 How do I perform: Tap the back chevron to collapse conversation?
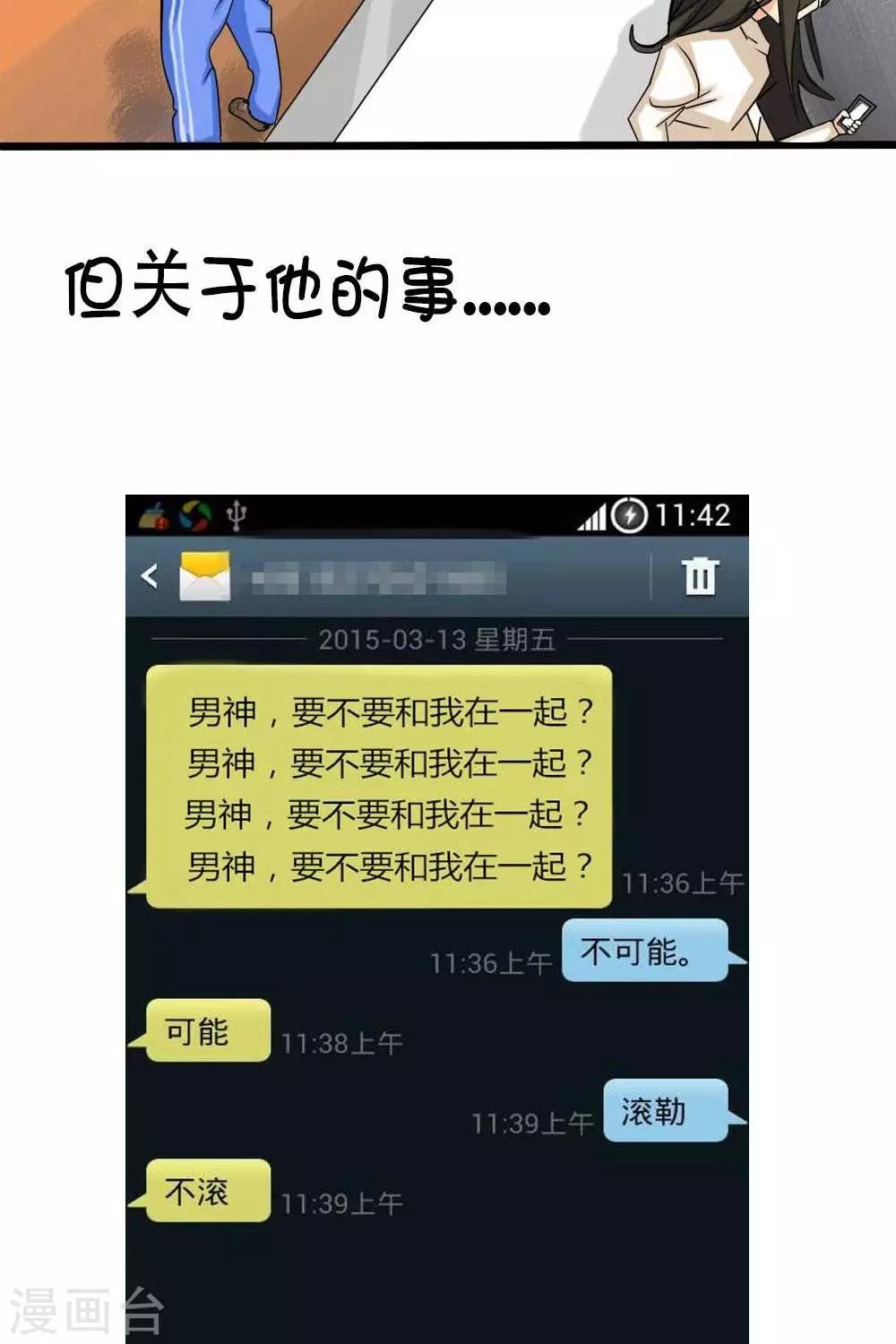pos(151,578)
